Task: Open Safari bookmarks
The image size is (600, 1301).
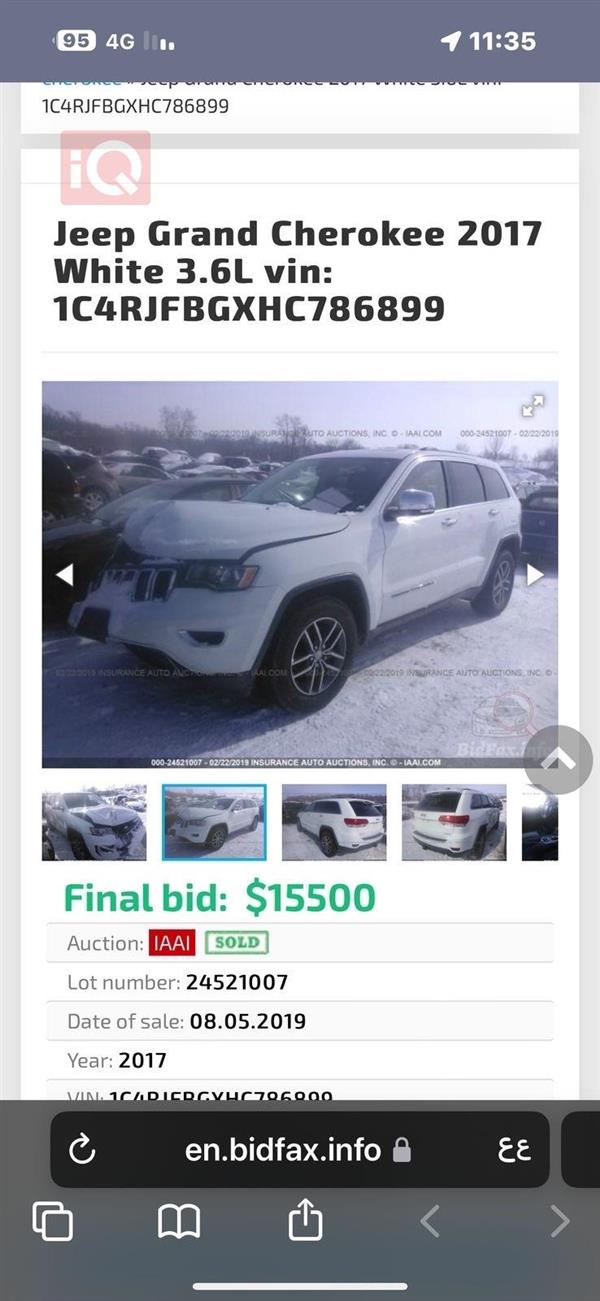Action: [x=179, y=1221]
